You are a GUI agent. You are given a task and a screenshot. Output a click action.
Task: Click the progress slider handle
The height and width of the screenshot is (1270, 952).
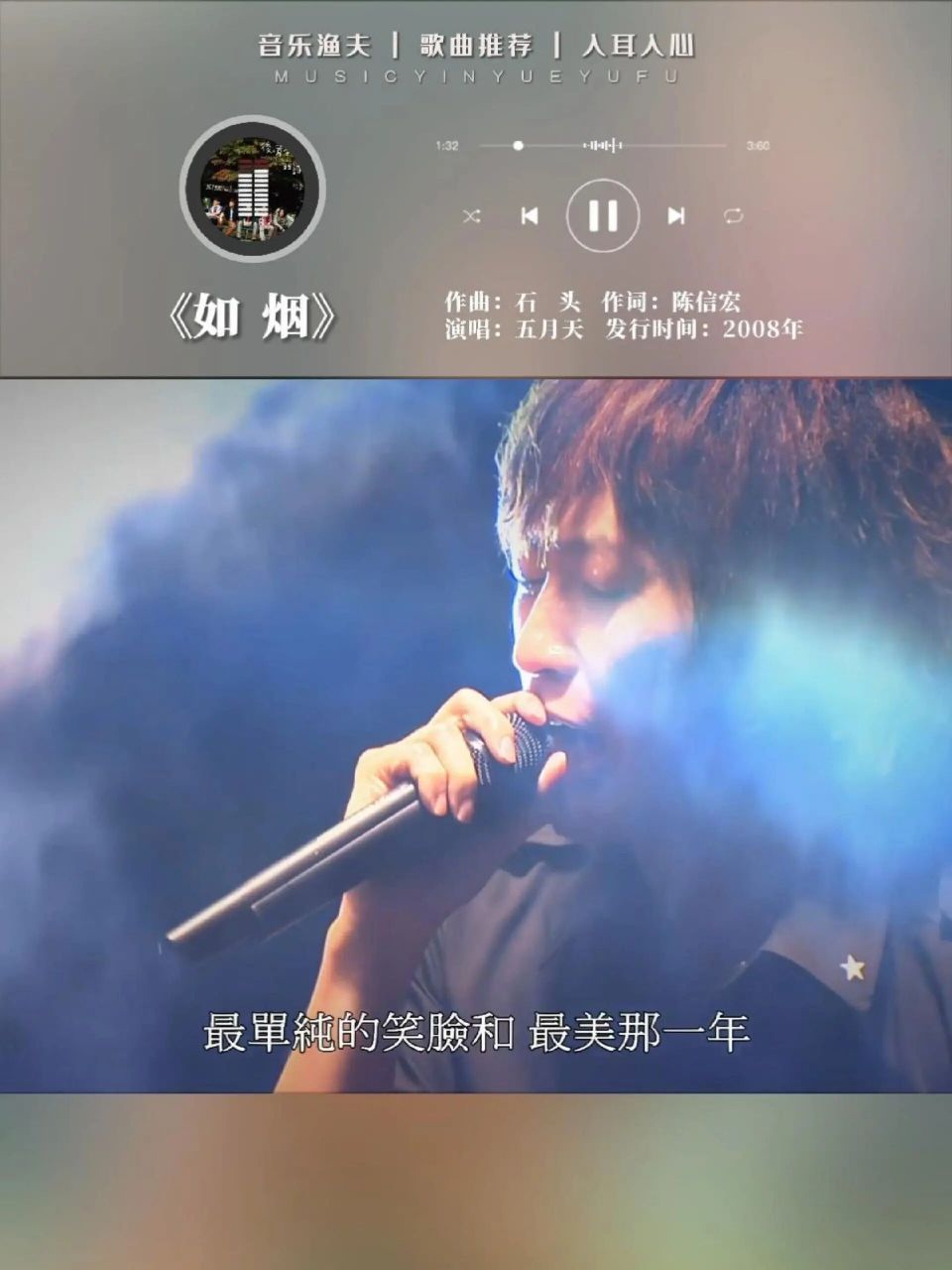coord(517,145)
